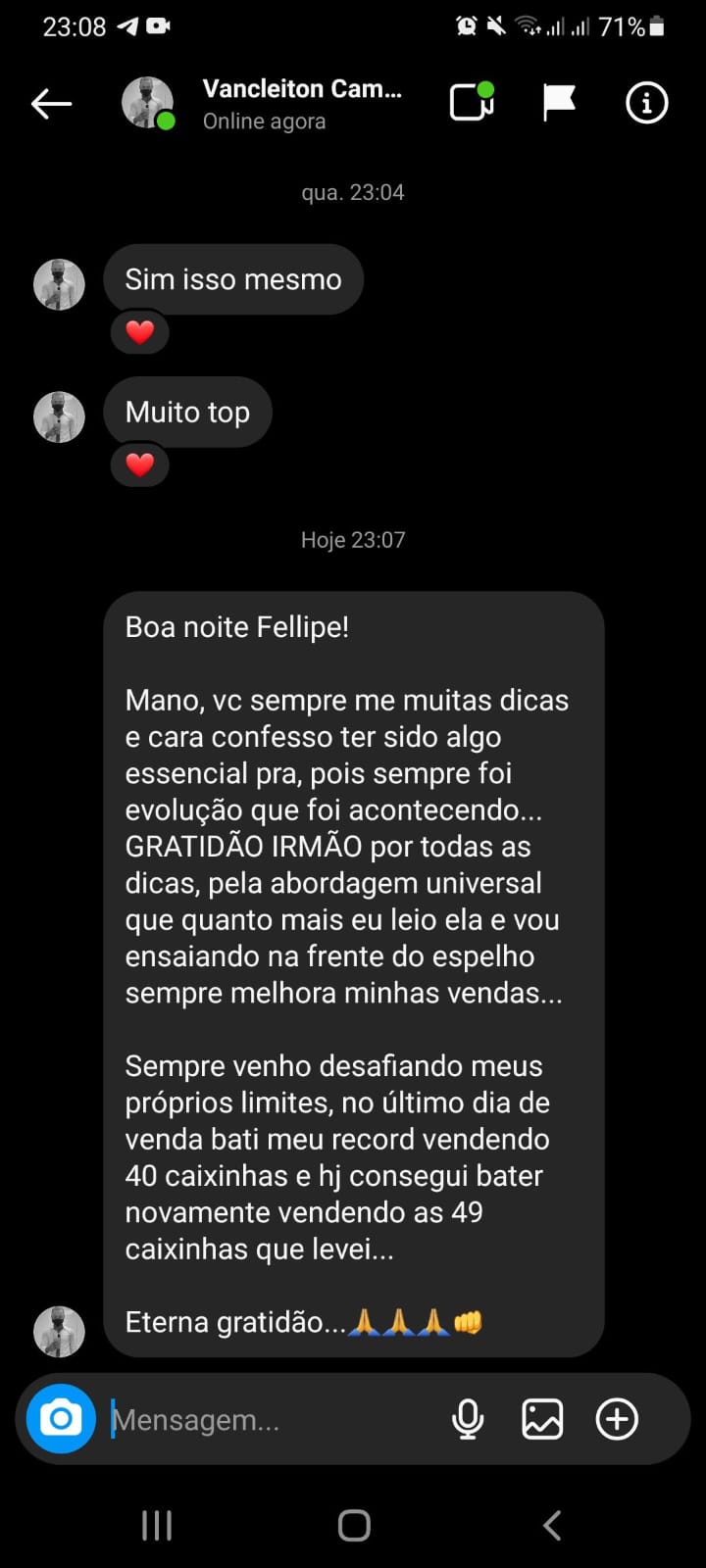Screen dimensions: 706x1568
Task: Open Vancleiton Cam... profile header
Action: (301, 103)
